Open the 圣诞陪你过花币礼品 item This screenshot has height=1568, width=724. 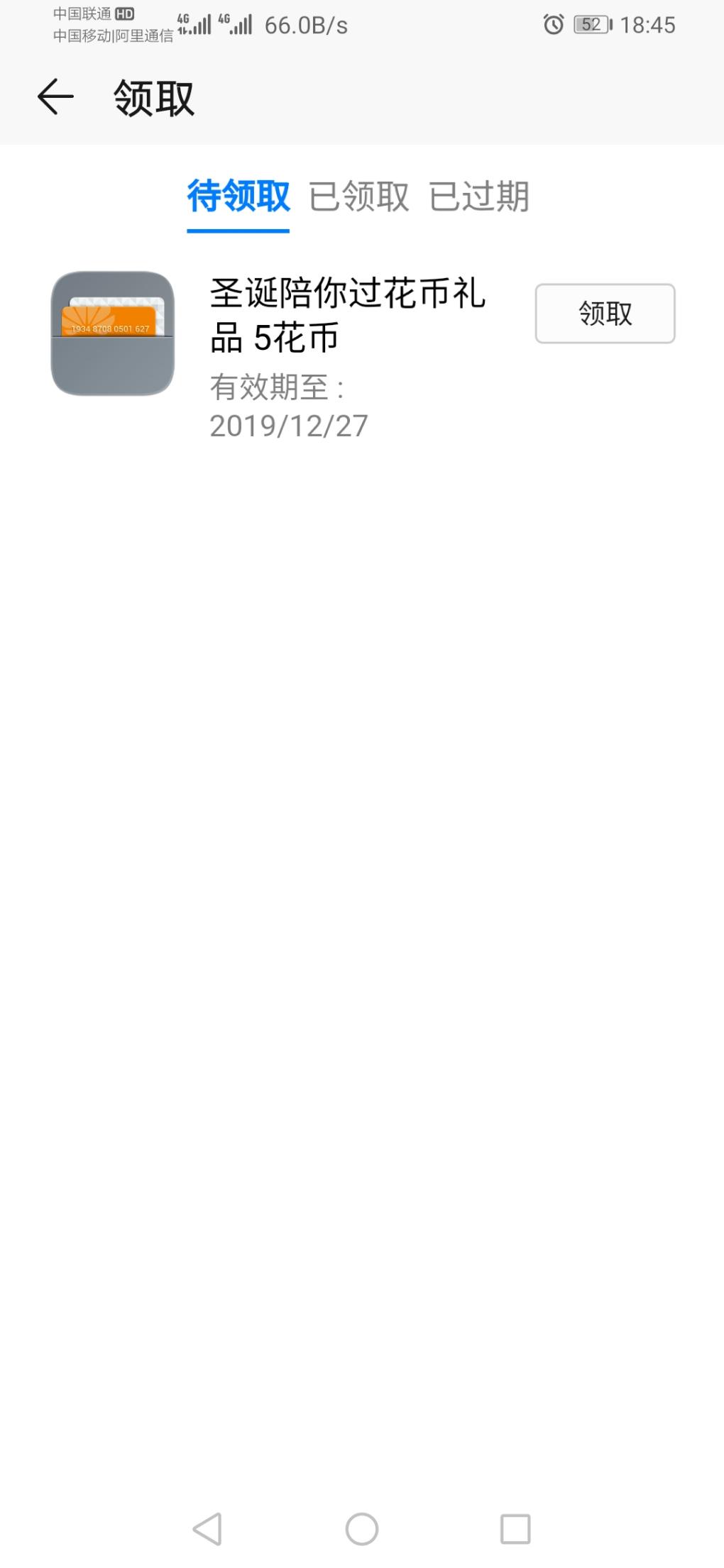coord(346,314)
